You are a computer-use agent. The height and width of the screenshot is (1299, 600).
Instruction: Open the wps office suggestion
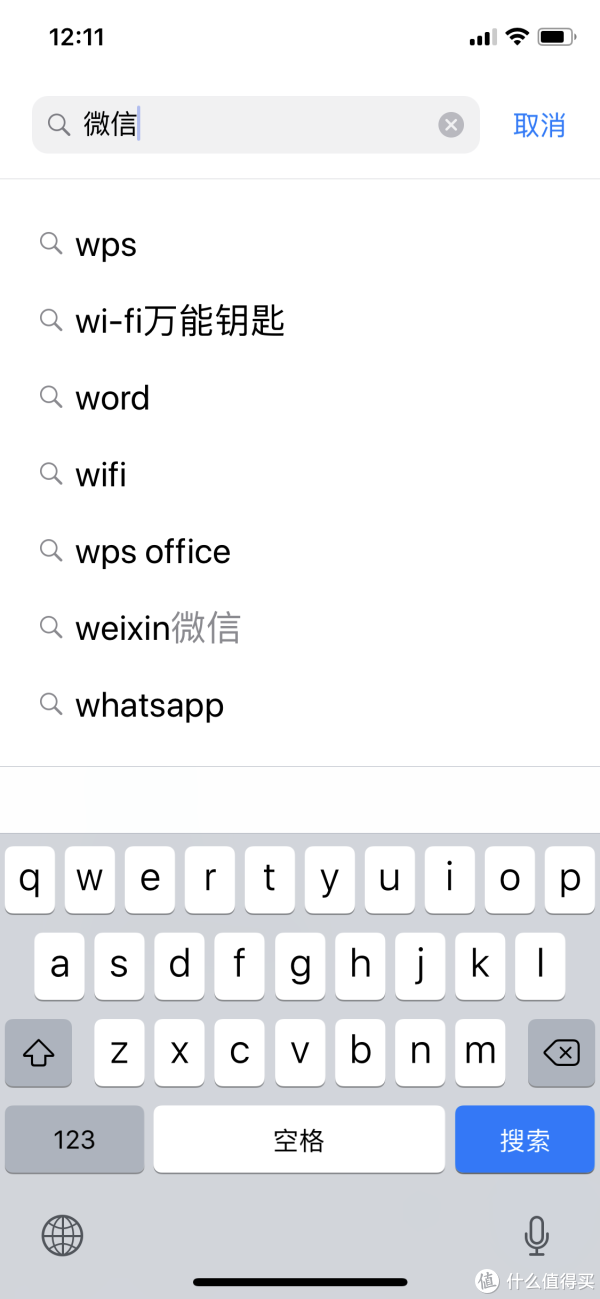(300, 552)
